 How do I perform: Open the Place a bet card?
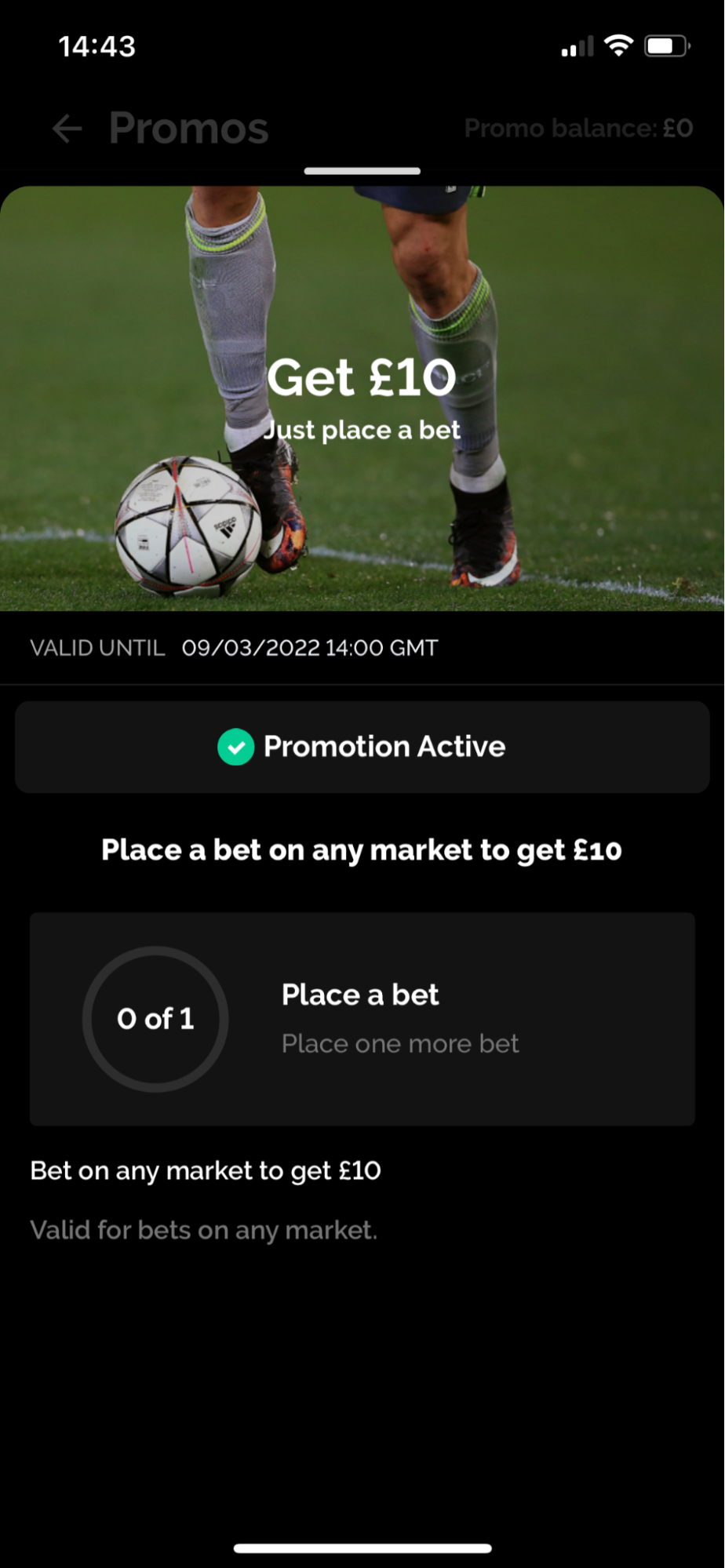point(362,1018)
